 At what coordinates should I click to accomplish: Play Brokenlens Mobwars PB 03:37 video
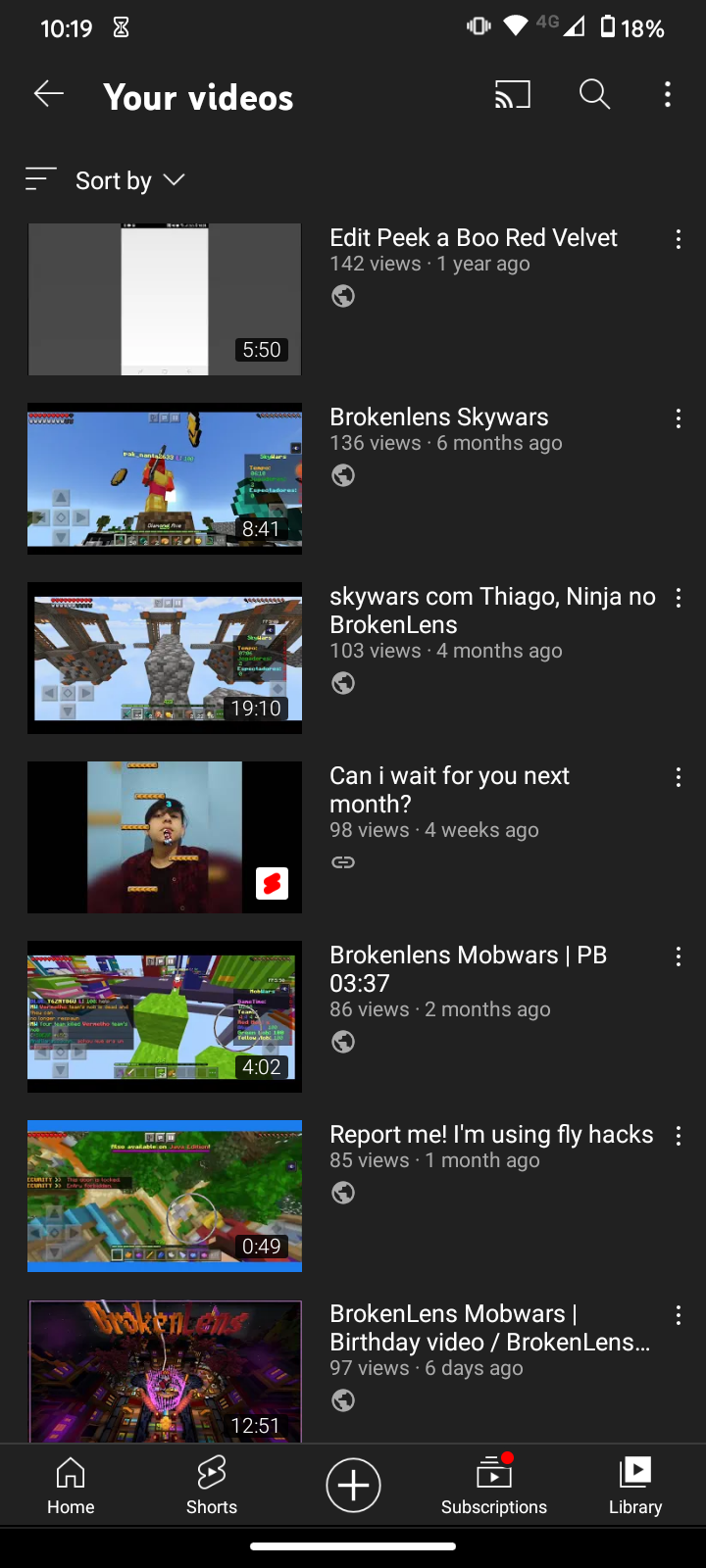tap(165, 1016)
